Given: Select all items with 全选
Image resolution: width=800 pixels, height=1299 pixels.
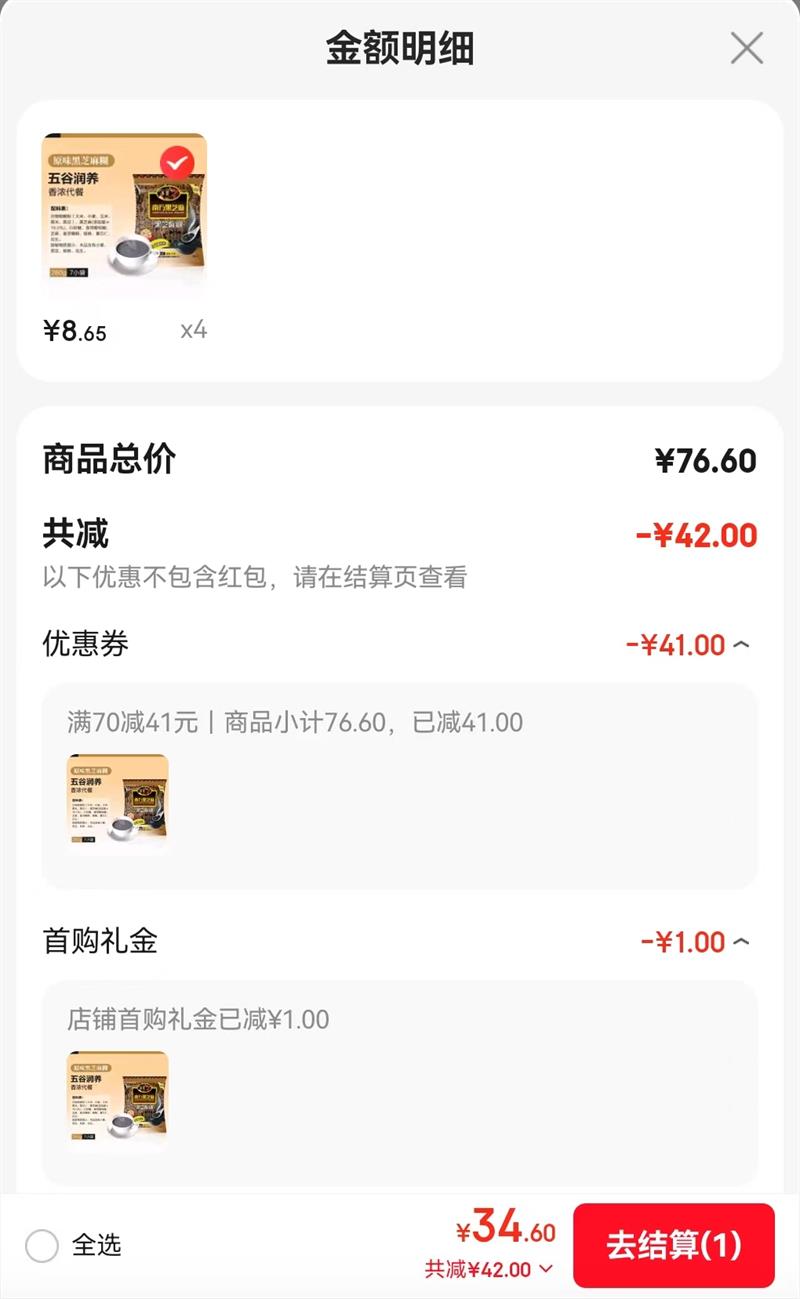Looking at the screenshot, I should click(42, 1245).
